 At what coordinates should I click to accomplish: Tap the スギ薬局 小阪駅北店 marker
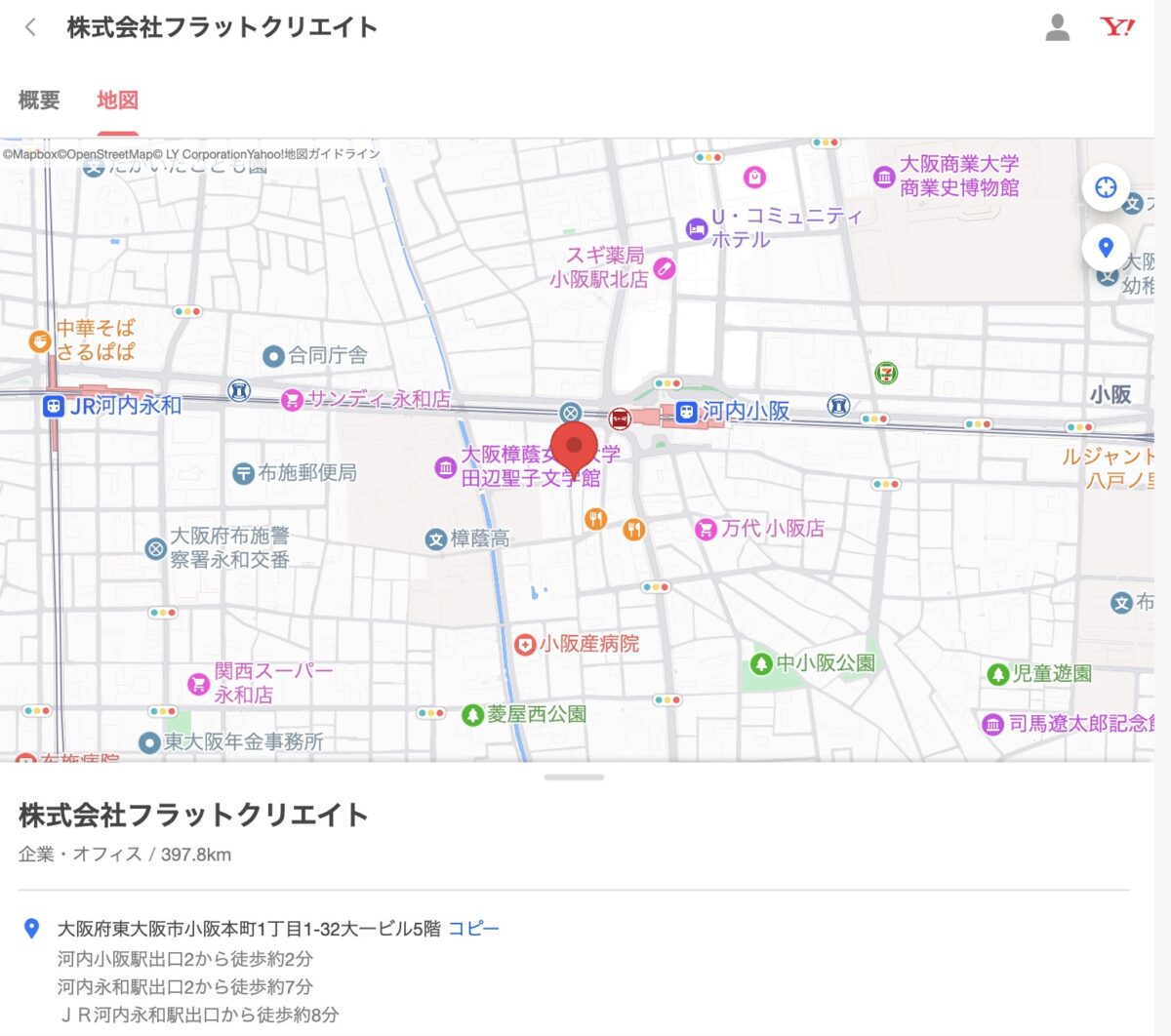tap(664, 268)
